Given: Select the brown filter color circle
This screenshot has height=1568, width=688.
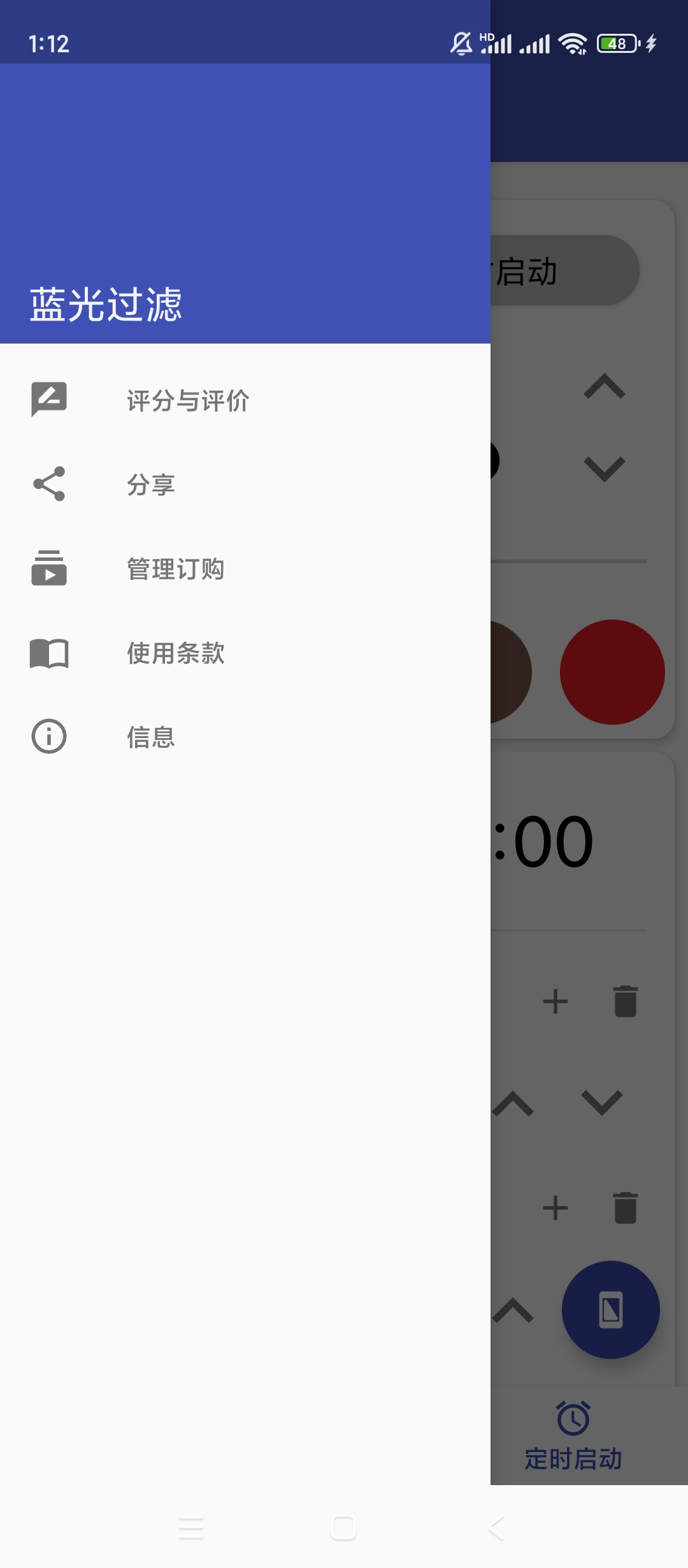Looking at the screenshot, I should click(510, 672).
